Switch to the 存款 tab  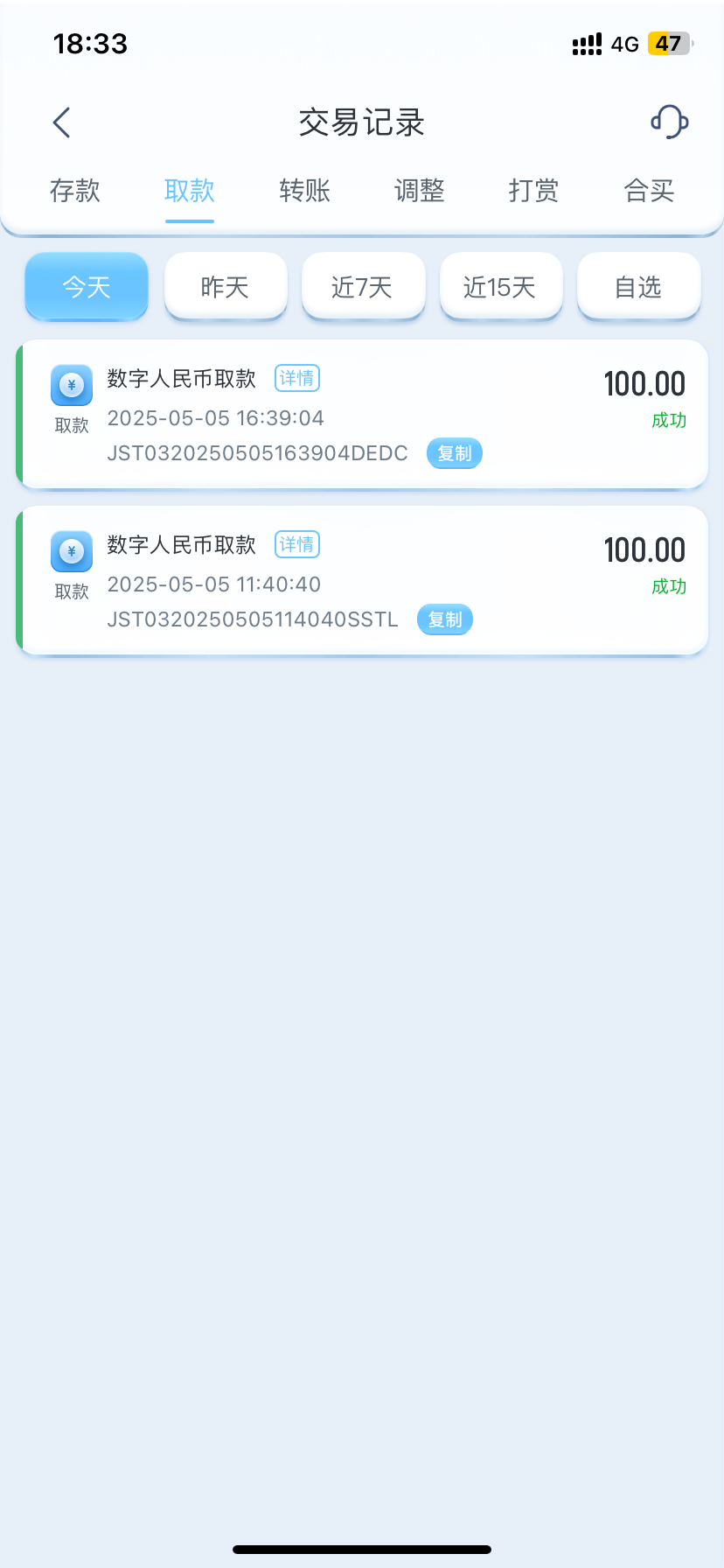(75, 191)
